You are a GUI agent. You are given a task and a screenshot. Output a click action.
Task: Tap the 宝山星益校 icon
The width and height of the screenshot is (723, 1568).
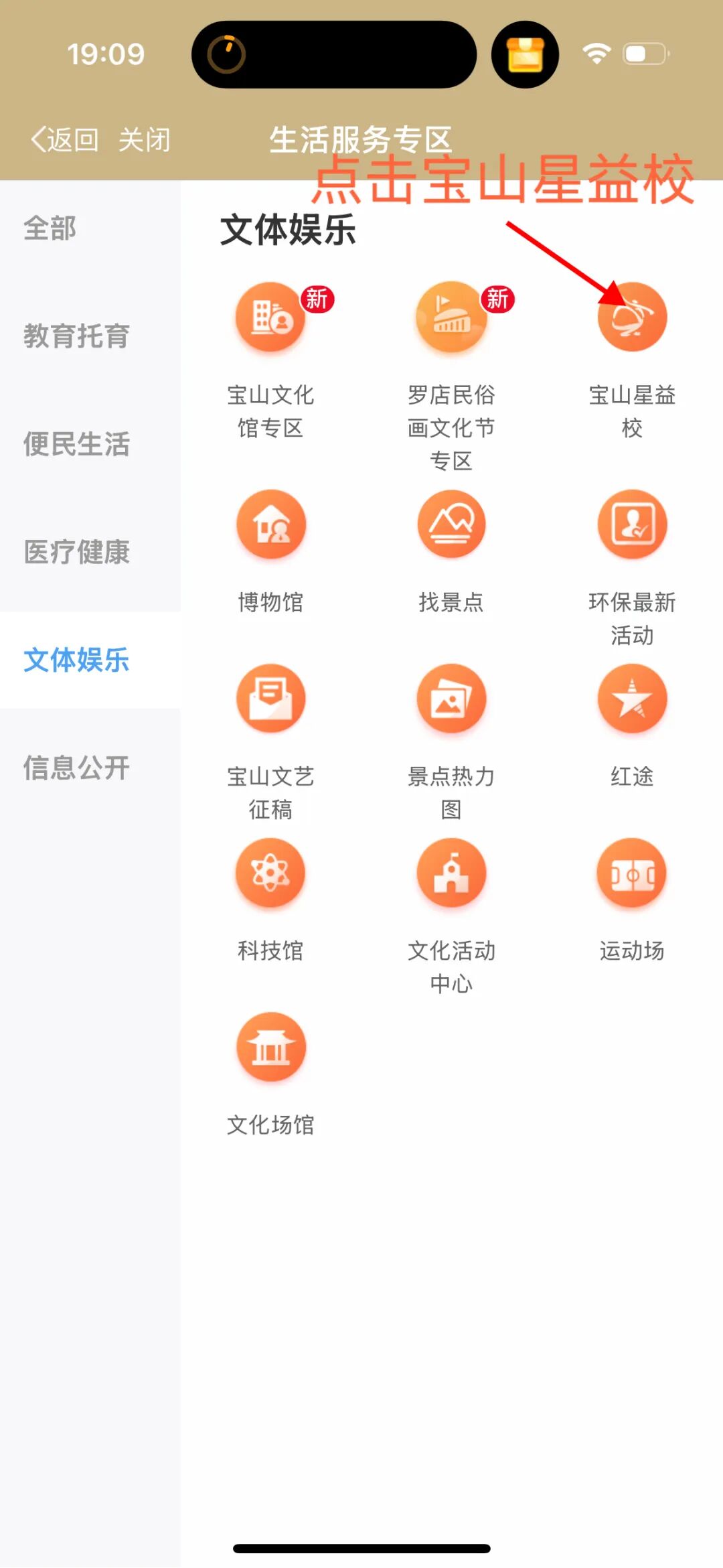632,317
